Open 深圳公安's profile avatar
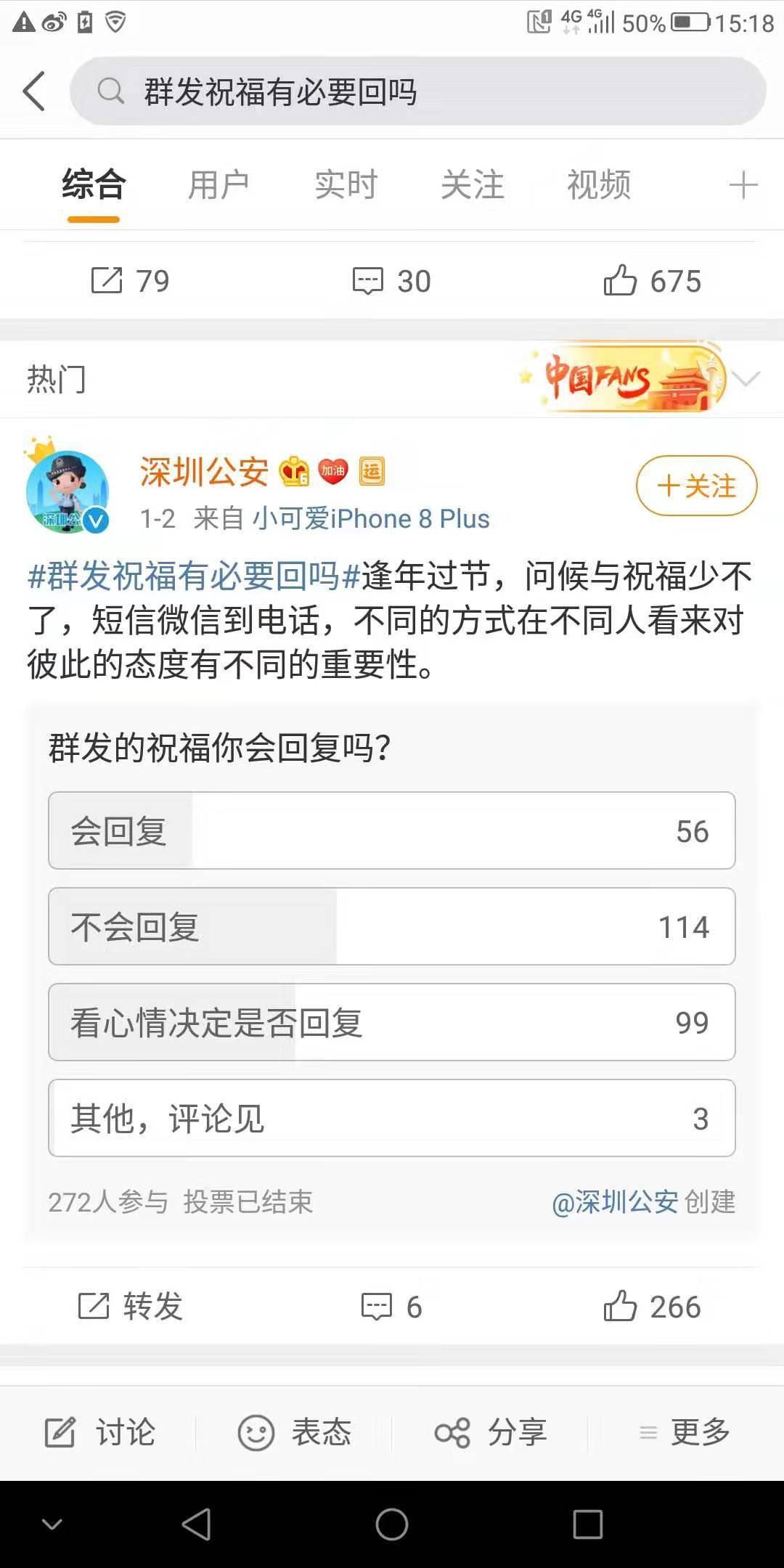784x1568 pixels. coord(67,491)
